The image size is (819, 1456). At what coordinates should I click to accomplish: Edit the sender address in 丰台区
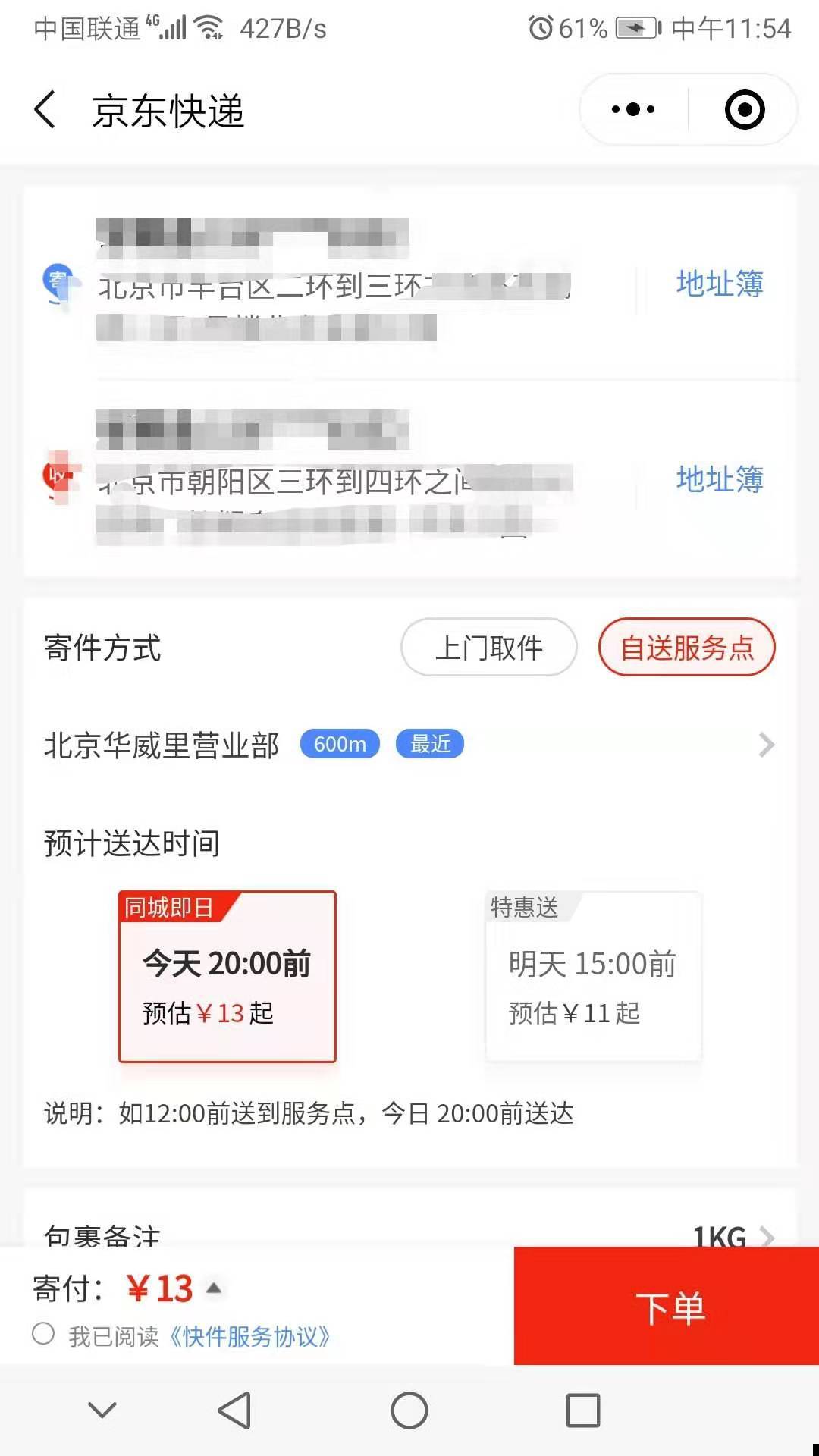pyautogui.click(x=334, y=284)
